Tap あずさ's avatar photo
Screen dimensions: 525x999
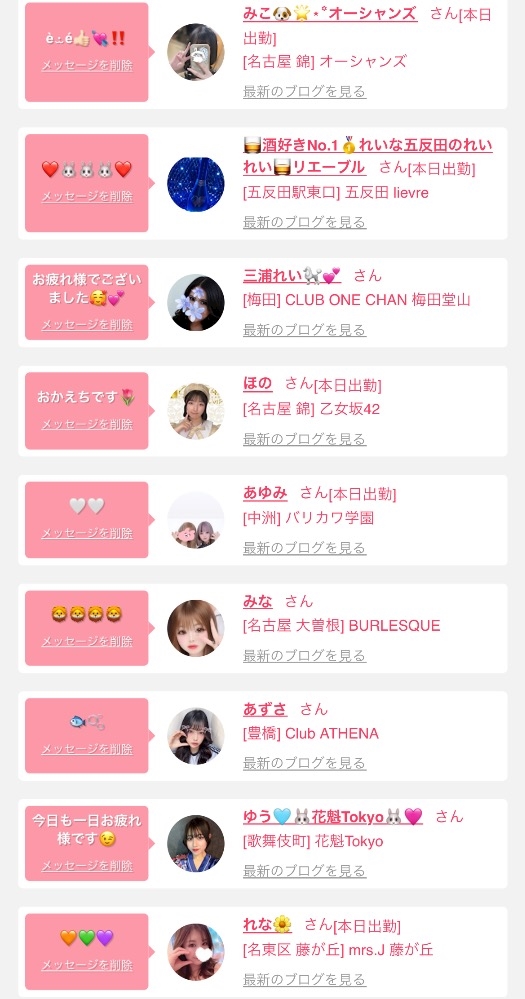(196, 737)
